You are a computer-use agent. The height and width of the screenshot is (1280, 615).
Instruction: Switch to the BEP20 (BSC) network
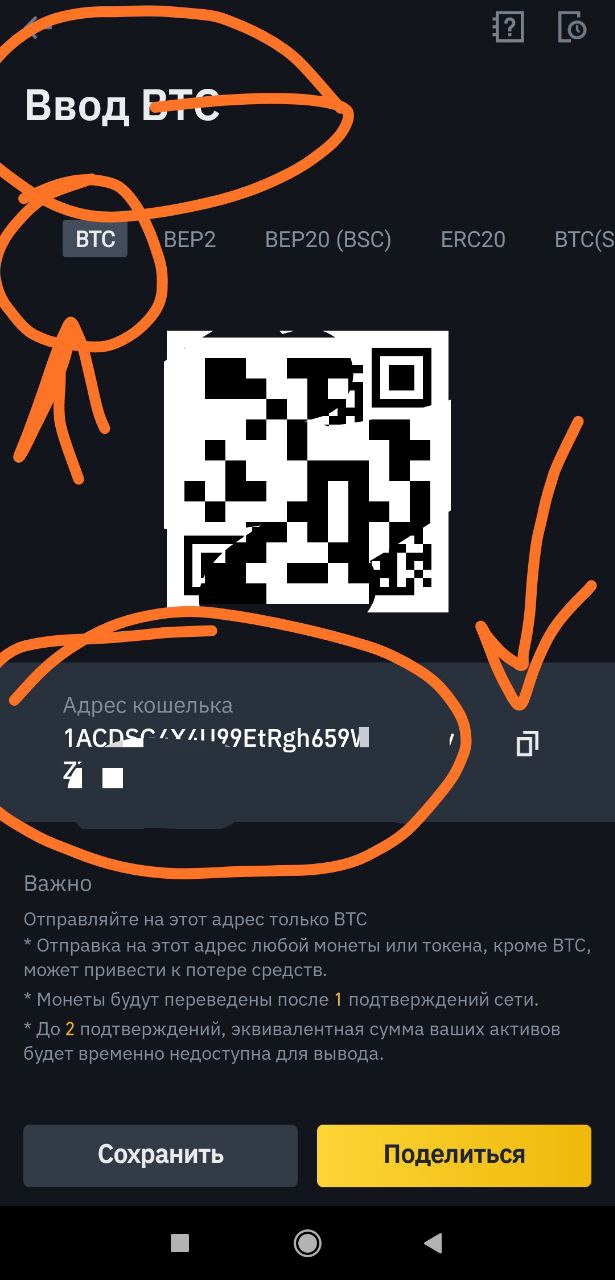click(x=328, y=240)
